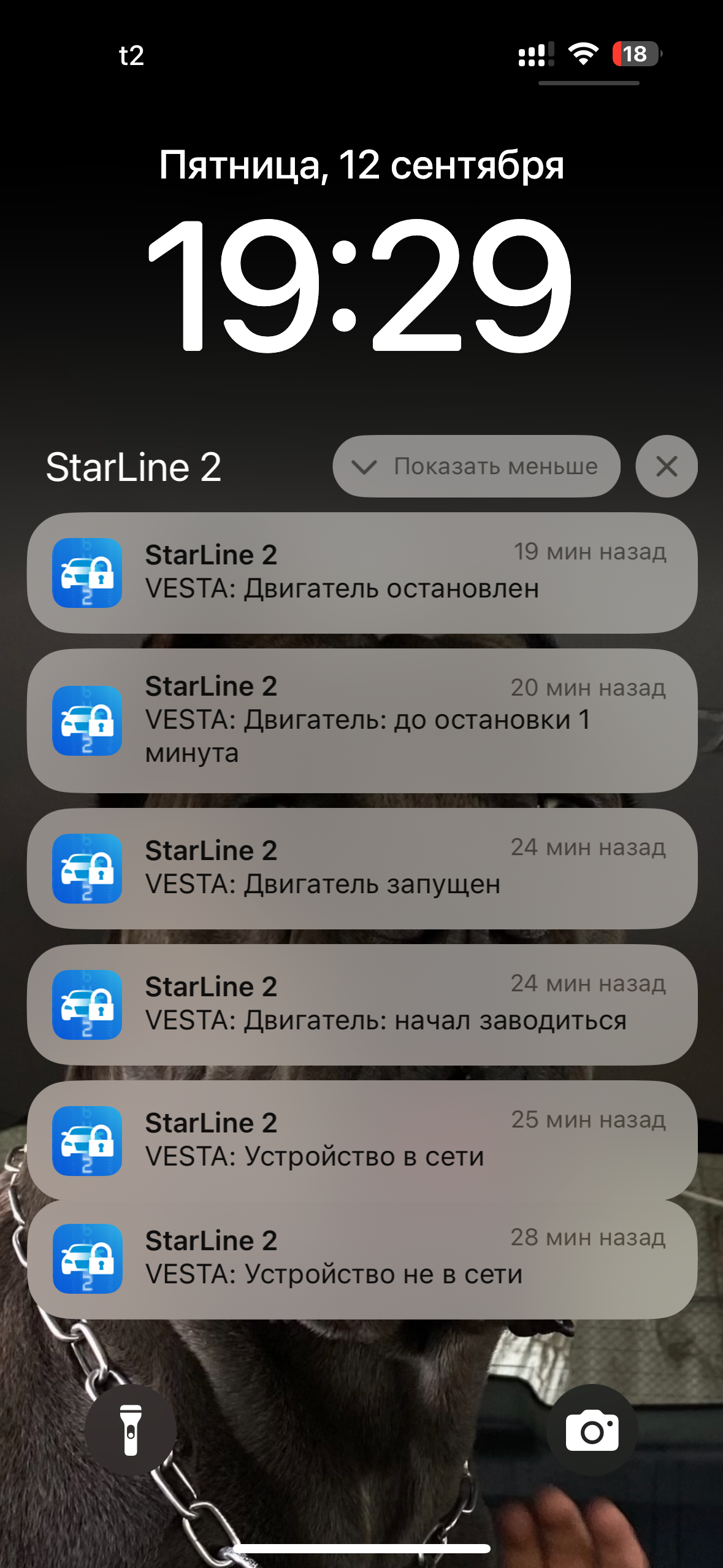723x1568 pixels.
Task: Open the до остановки 1 минута notification
Action: point(362,720)
